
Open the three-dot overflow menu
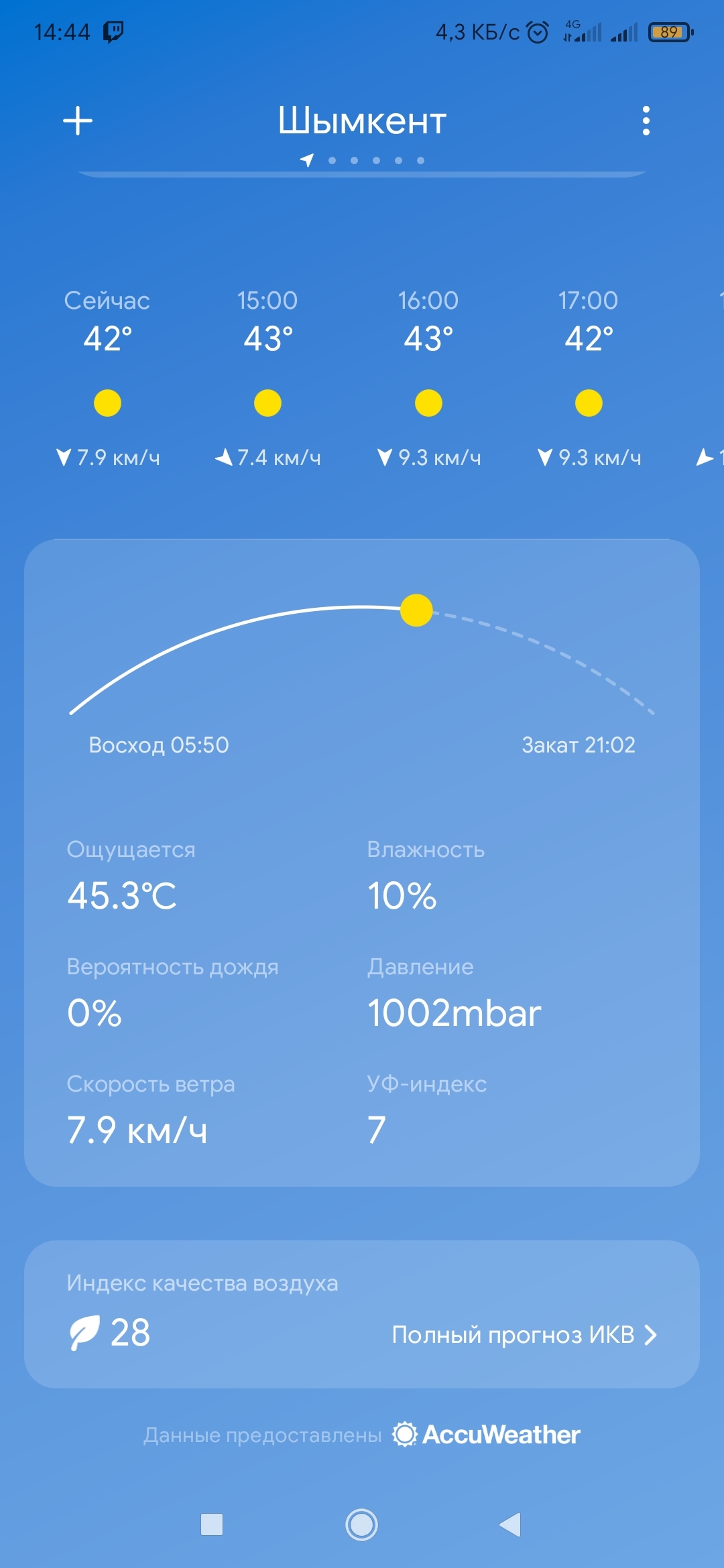(x=646, y=121)
